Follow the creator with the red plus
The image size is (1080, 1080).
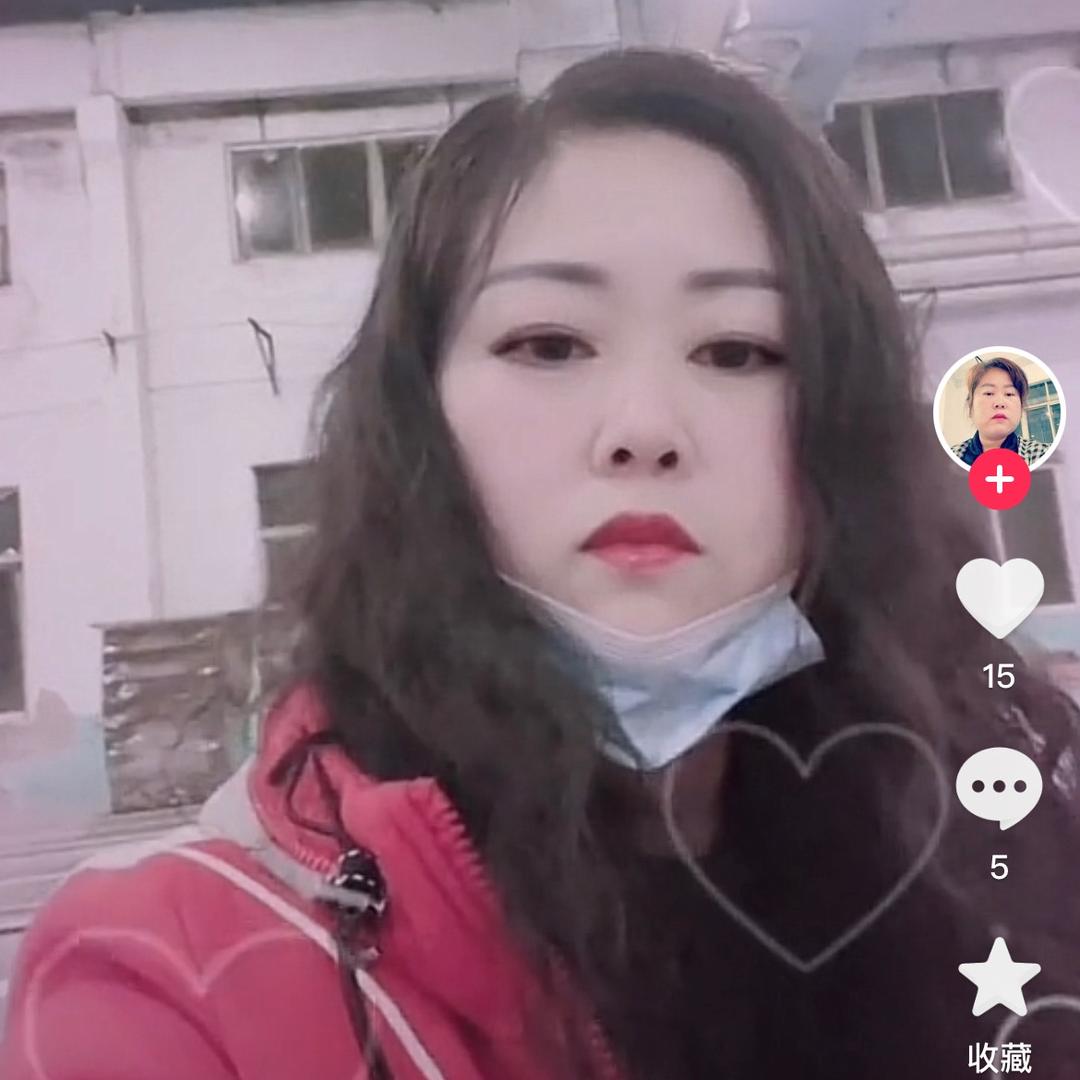(x=999, y=480)
